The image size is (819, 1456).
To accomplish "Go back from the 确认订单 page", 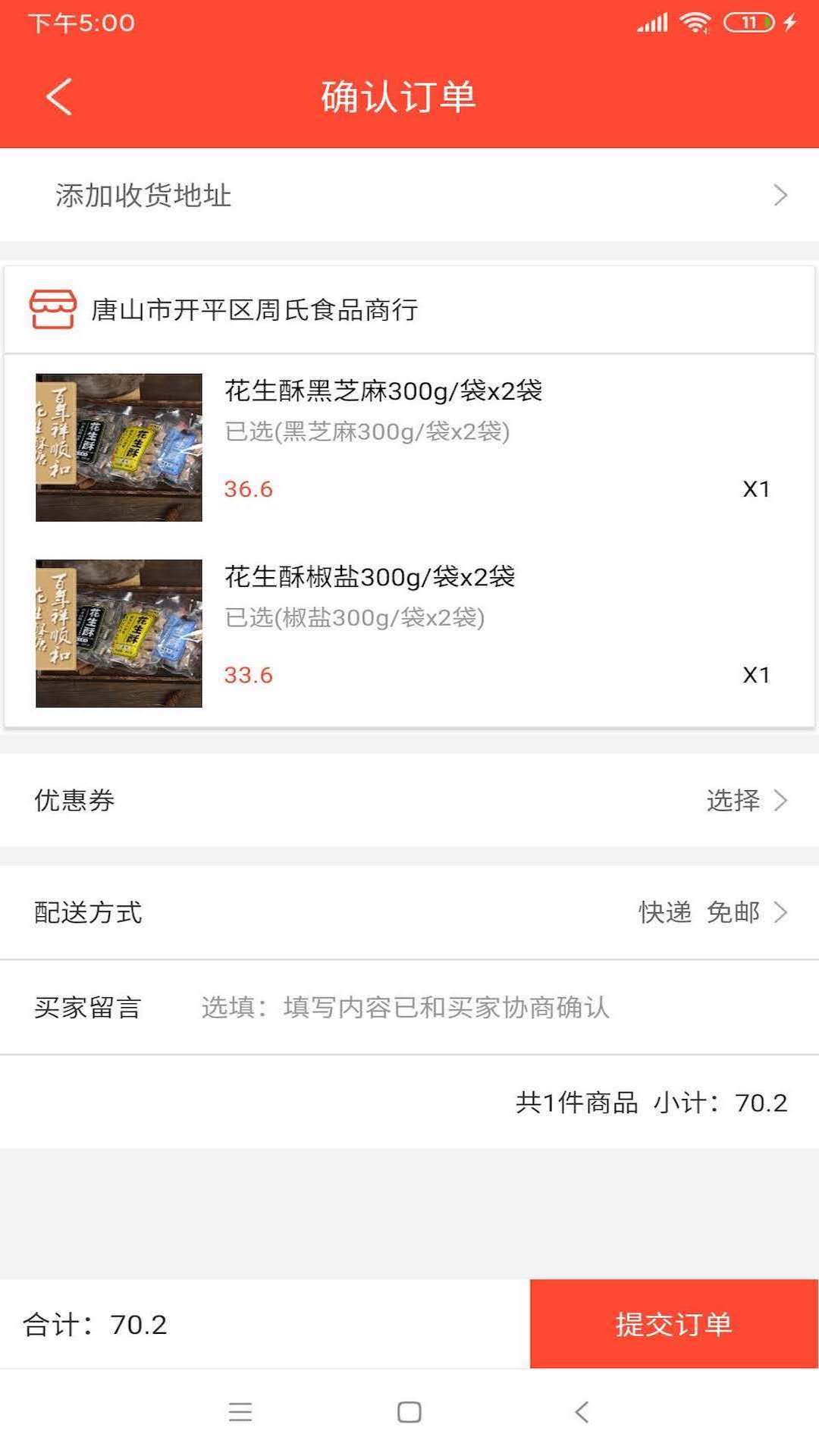I will pyautogui.click(x=59, y=97).
